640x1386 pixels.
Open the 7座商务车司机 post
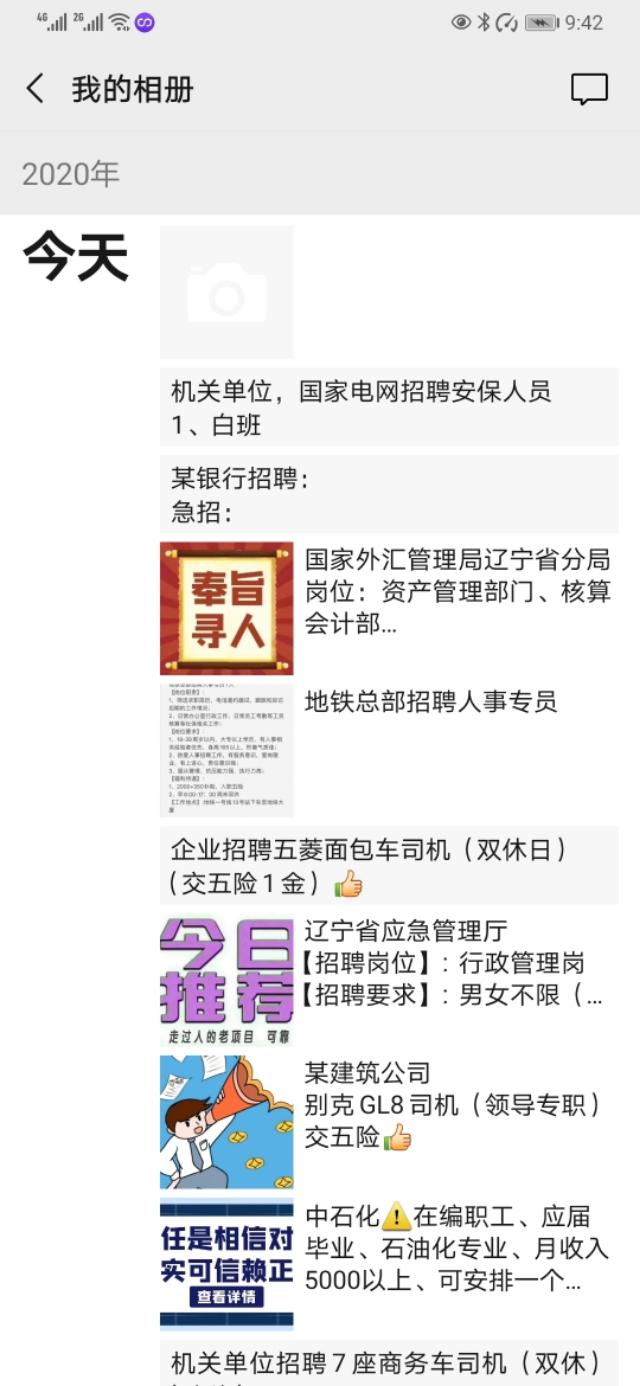(x=389, y=1364)
